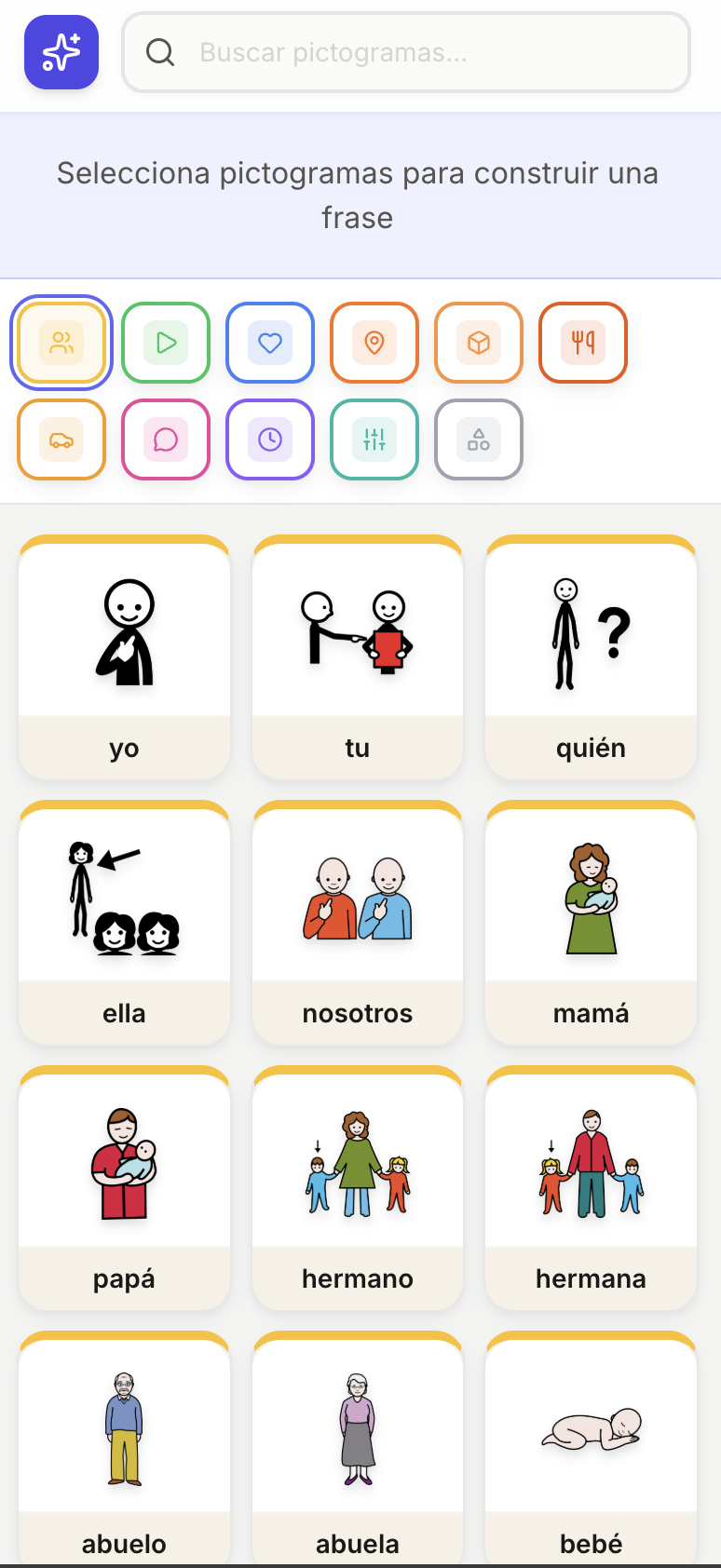Image resolution: width=721 pixels, height=1568 pixels.
Task: Switch to the clock time category
Action: [x=270, y=439]
